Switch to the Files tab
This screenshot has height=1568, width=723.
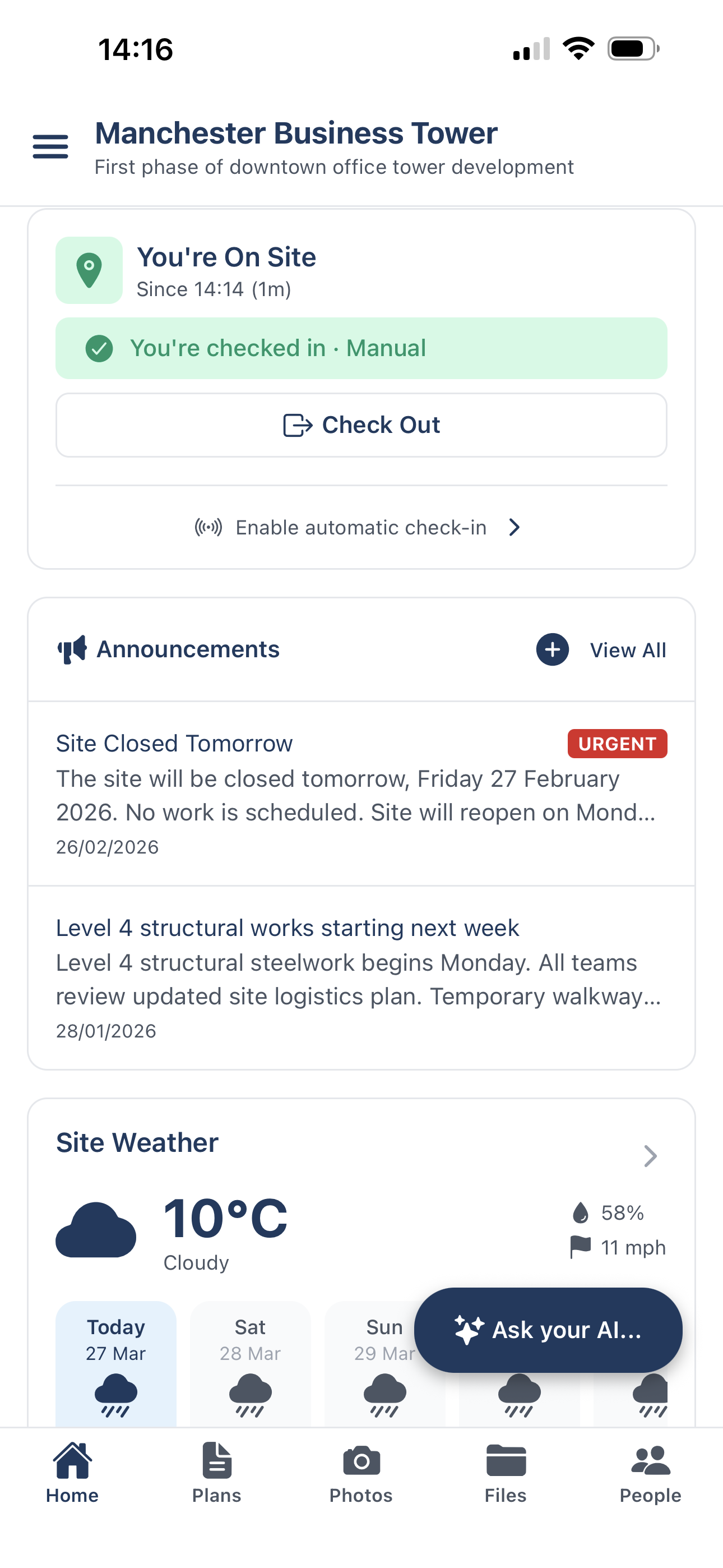coord(506,1472)
